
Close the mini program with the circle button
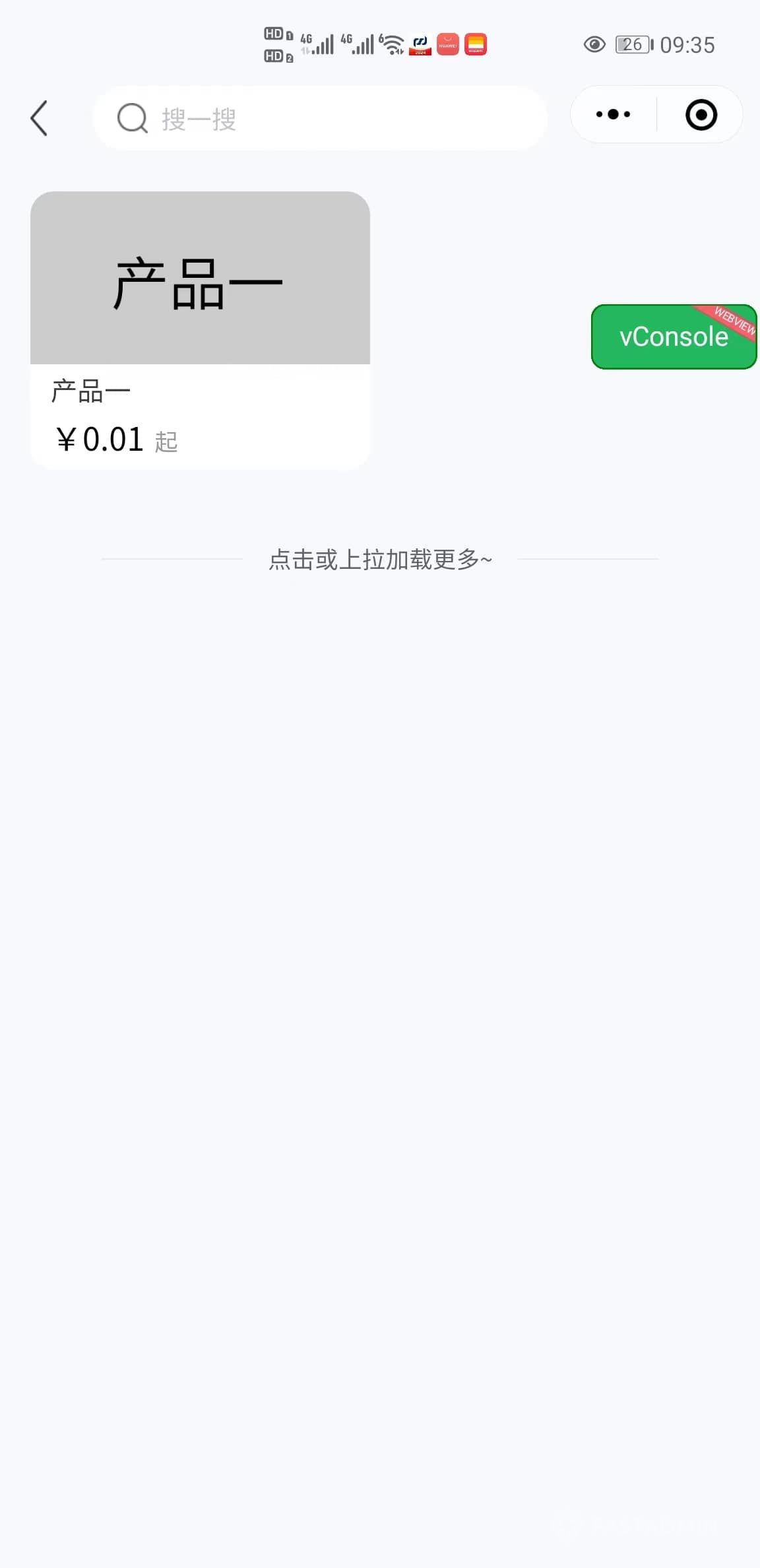tap(701, 115)
